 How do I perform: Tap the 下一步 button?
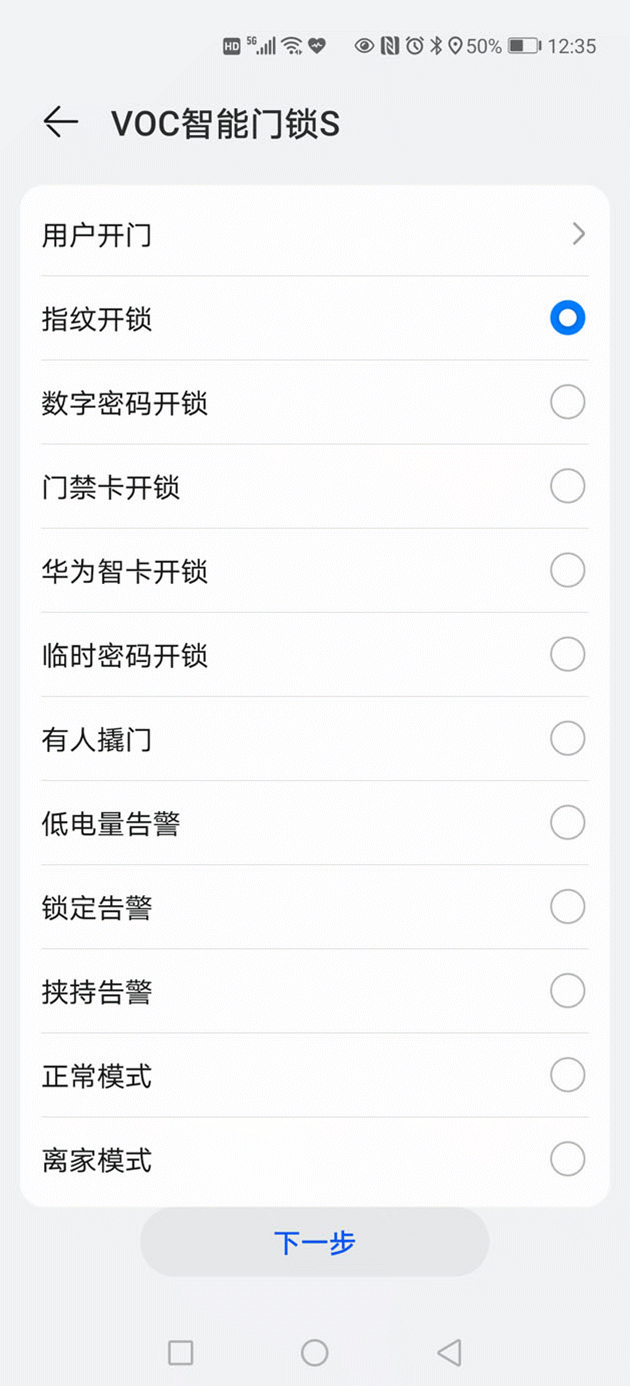(x=315, y=1242)
